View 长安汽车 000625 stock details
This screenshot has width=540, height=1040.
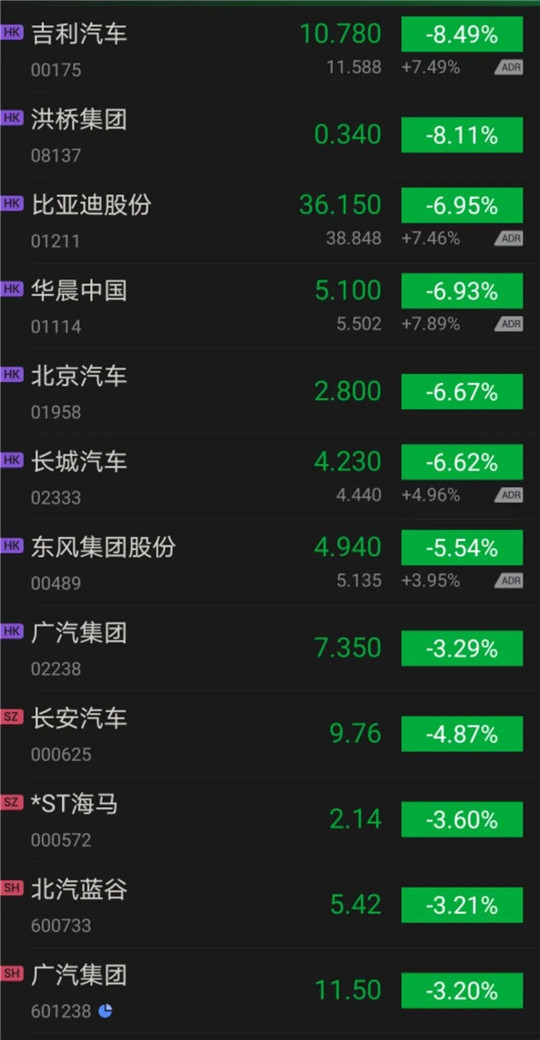[270, 734]
